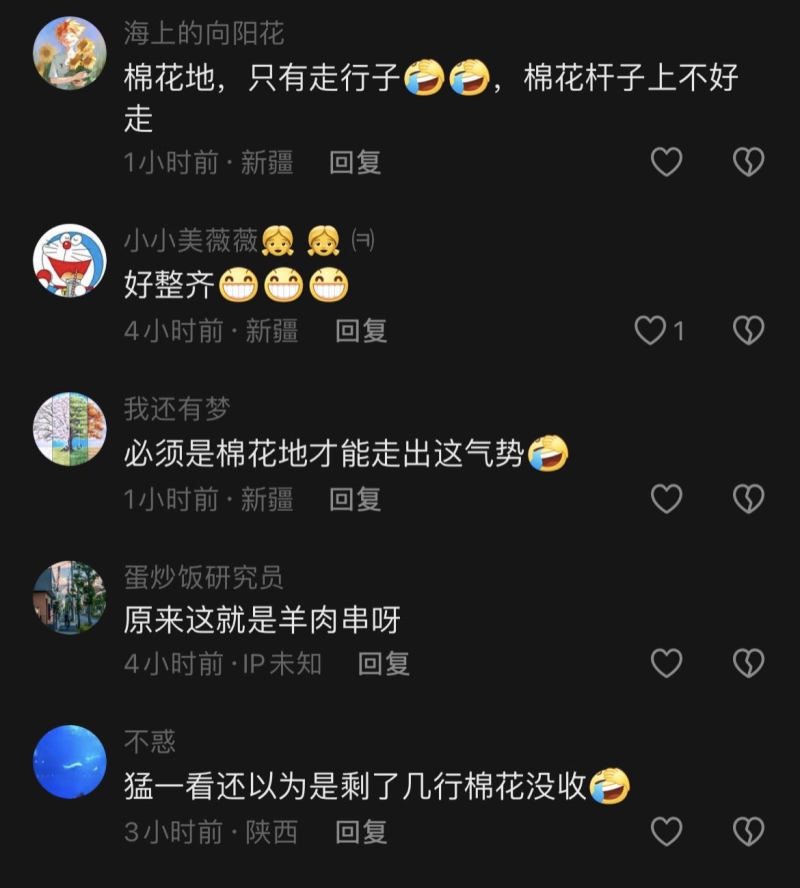Reply to 蛋炒饭研究员's comment
This screenshot has width=800, height=888.
click(x=383, y=662)
